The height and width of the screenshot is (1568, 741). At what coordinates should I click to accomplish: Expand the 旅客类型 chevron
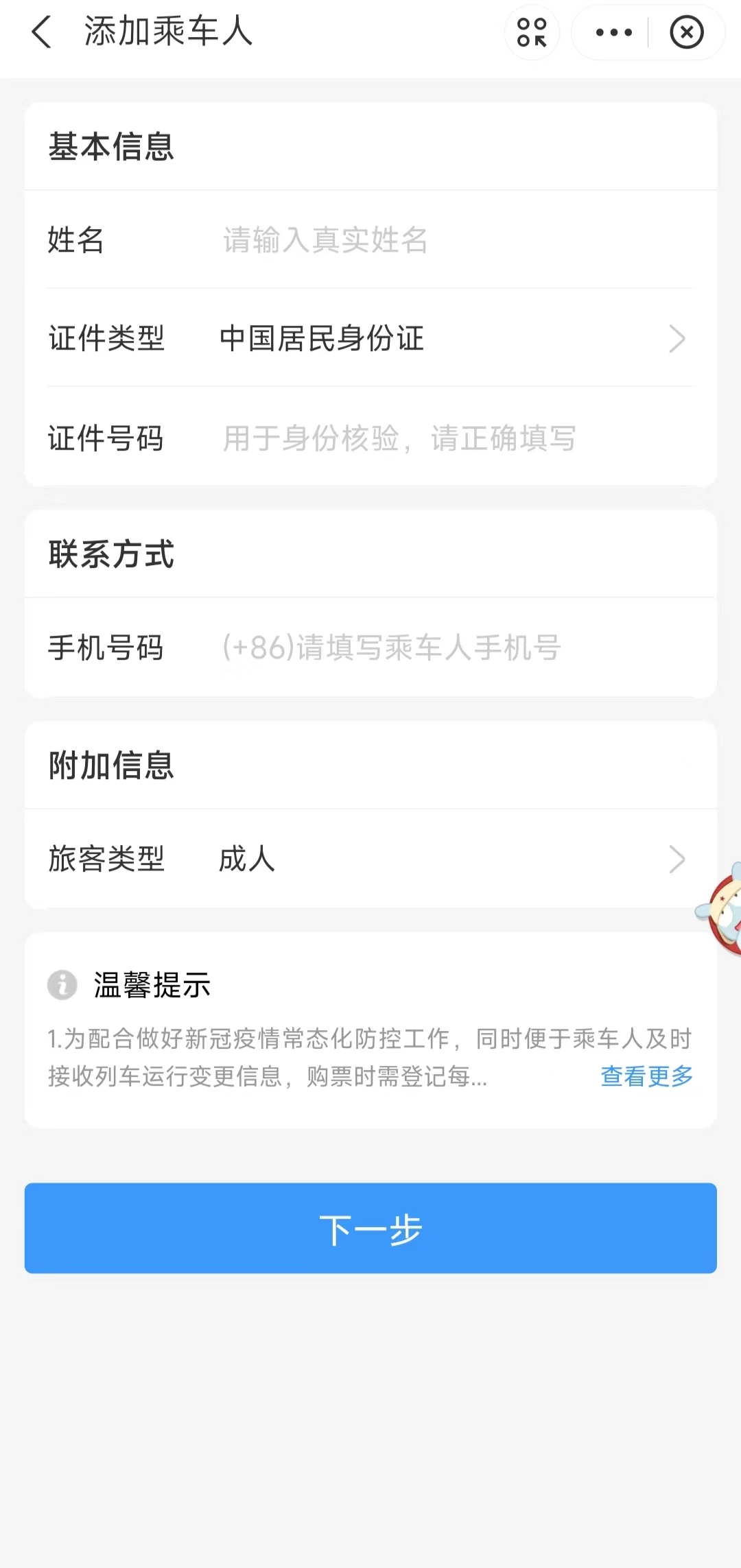(x=677, y=859)
